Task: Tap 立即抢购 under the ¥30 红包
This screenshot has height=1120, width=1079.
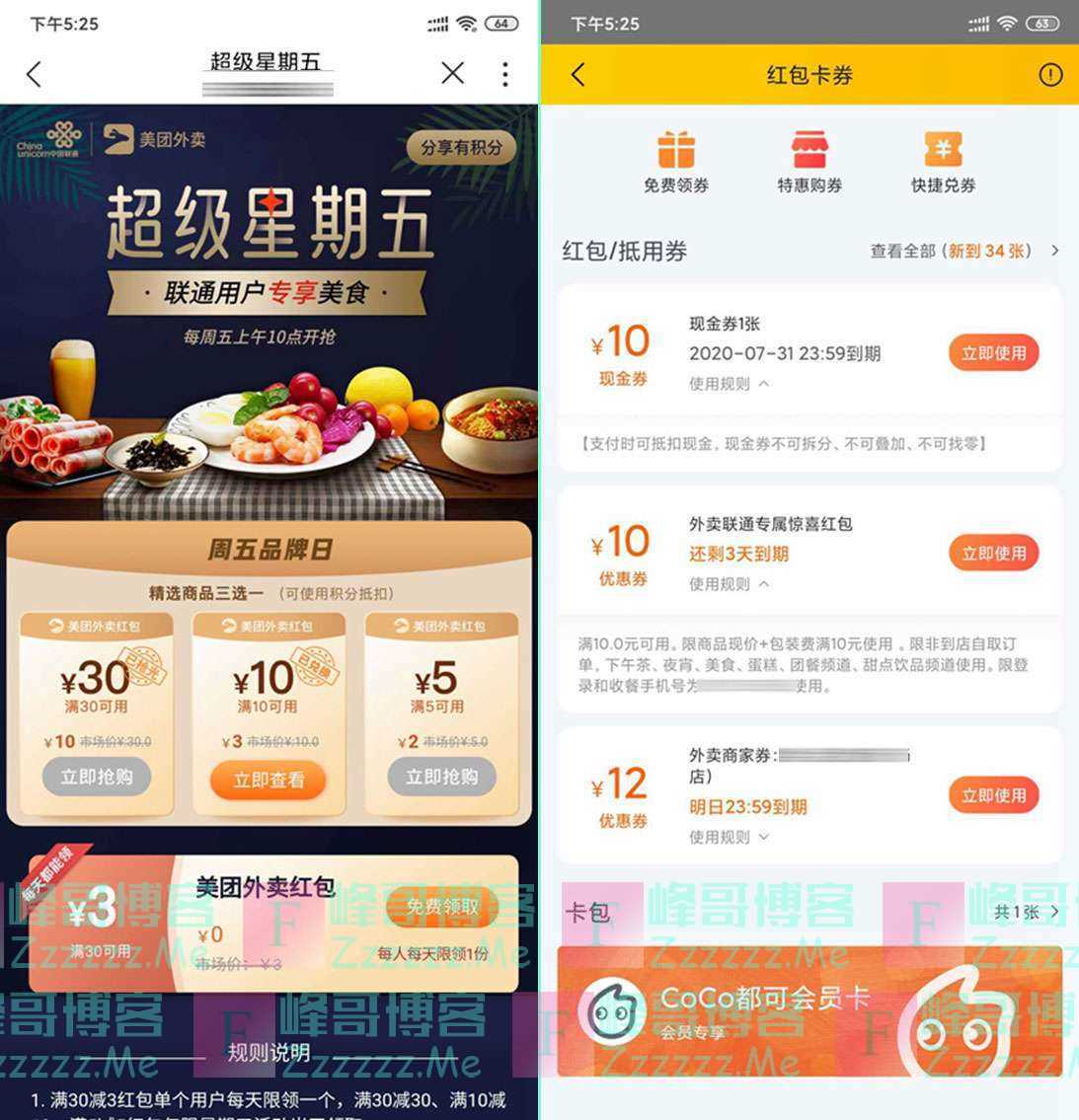Action: pyautogui.click(x=96, y=777)
